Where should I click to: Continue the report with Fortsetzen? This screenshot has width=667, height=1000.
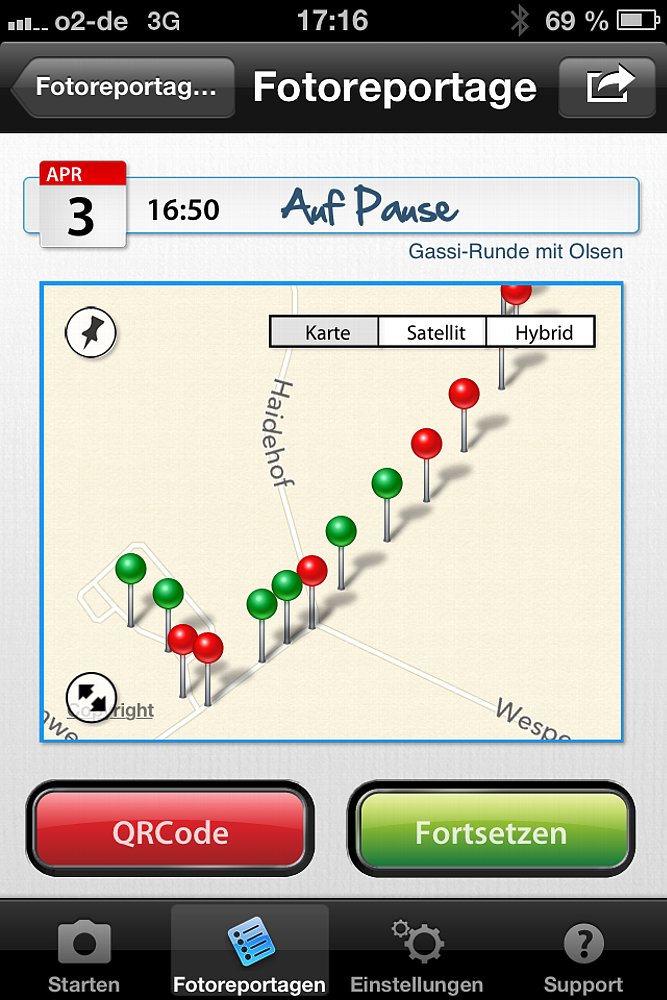point(491,832)
